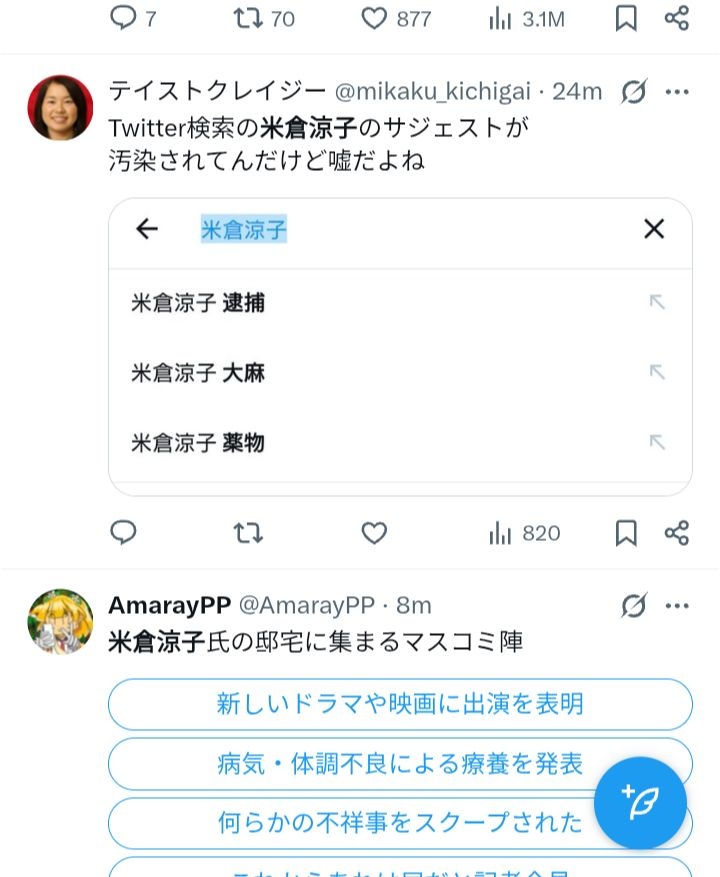The width and height of the screenshot is (720, 877).
Task: Bookmark テイストクレイジー's tweet
Action: click(626, 533)
